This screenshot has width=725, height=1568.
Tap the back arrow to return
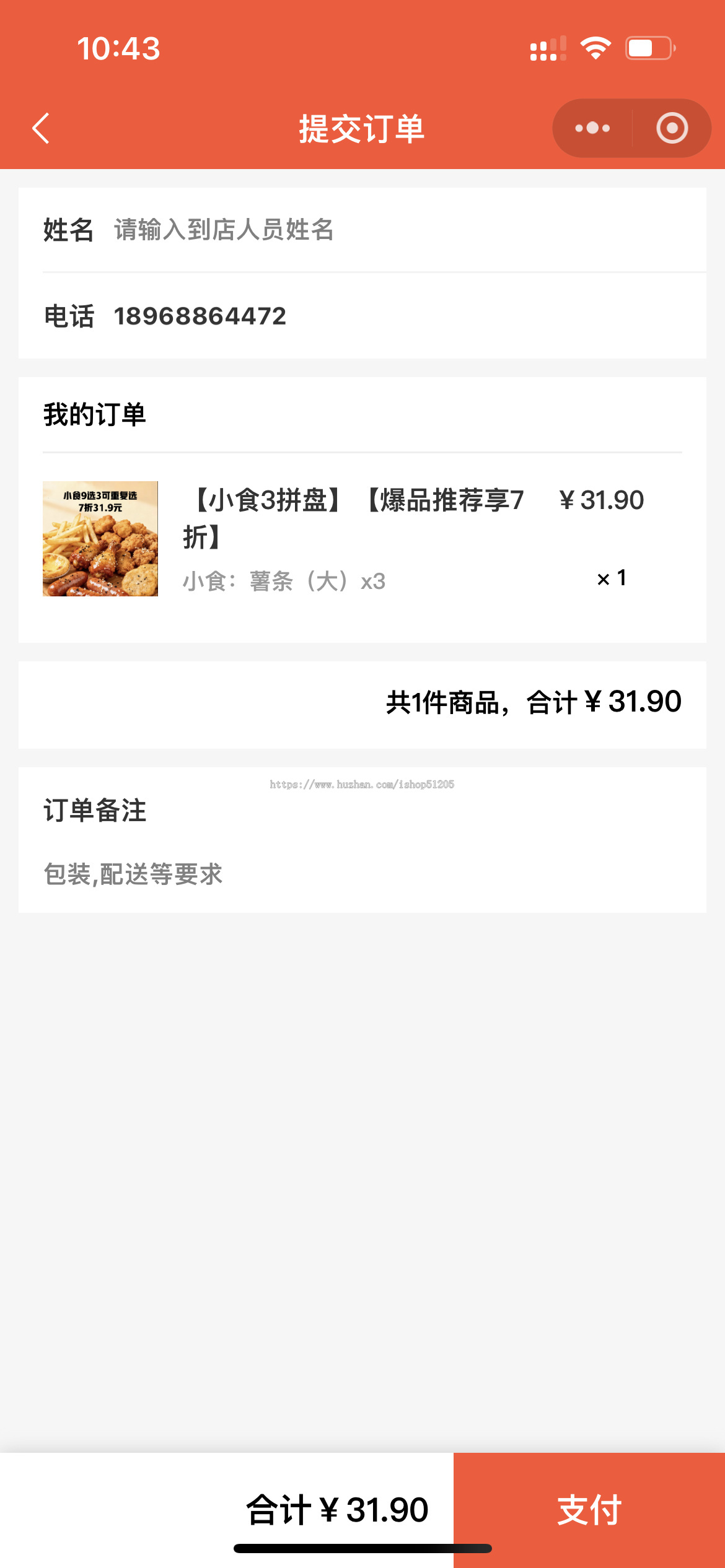click(40, 128)
